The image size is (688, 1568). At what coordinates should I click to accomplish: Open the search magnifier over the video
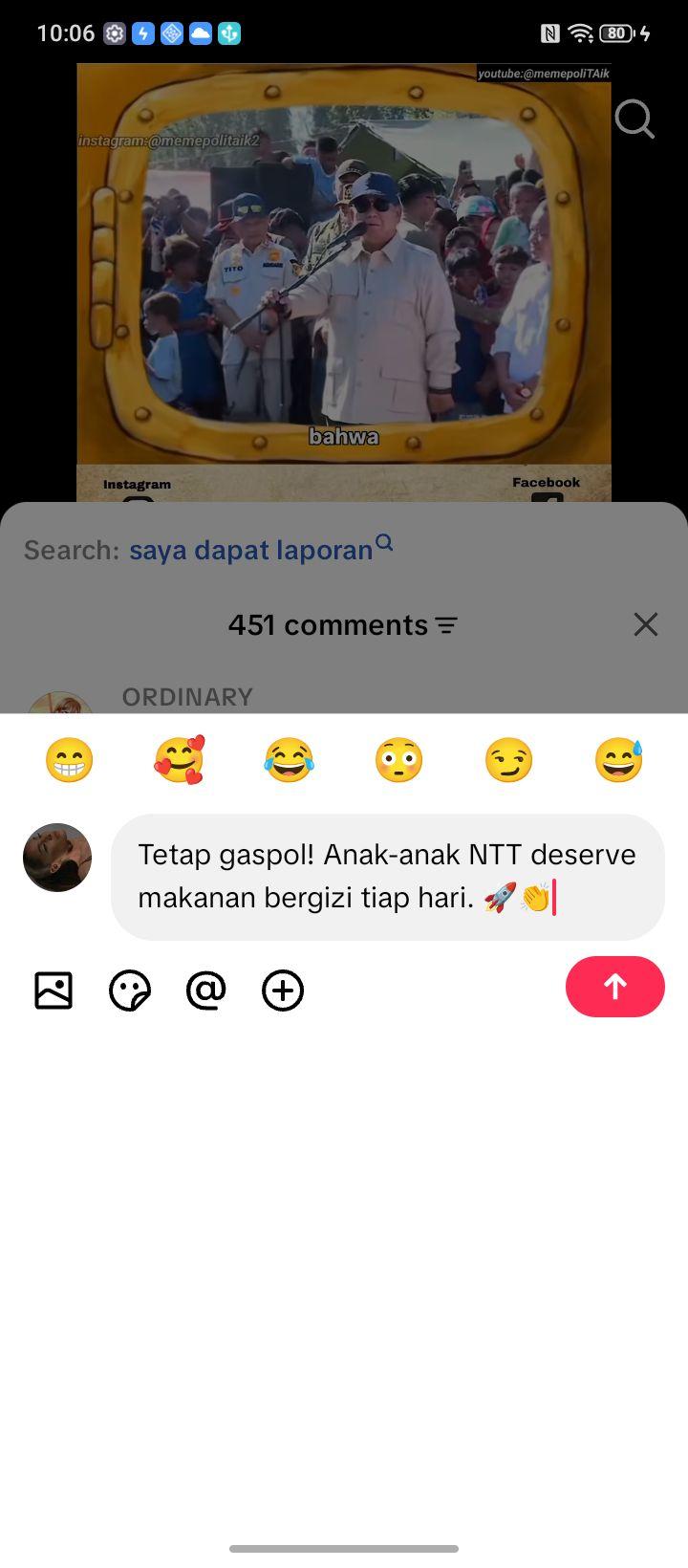[x=634, y=120]
